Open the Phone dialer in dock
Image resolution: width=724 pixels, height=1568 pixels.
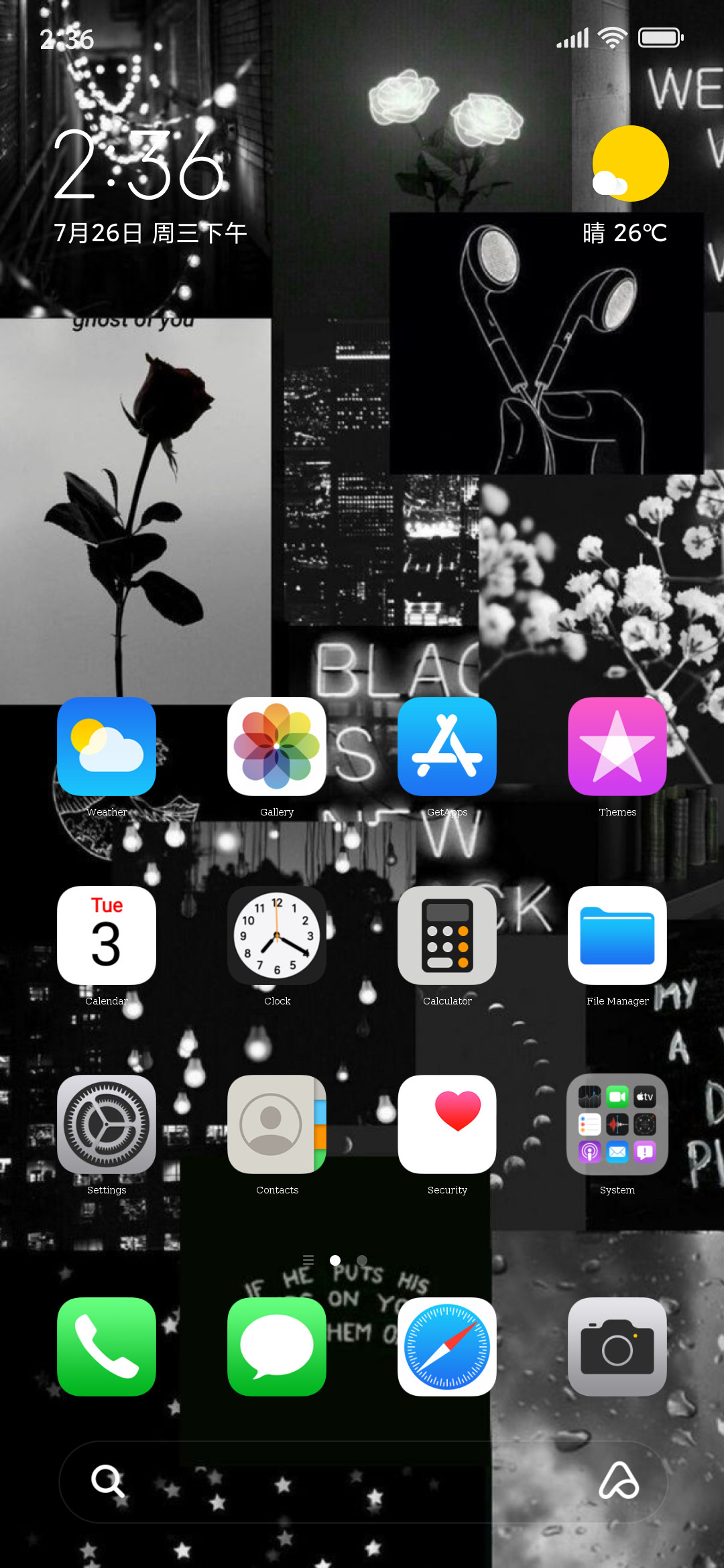pyautogui.click(x=107, y=1346)
